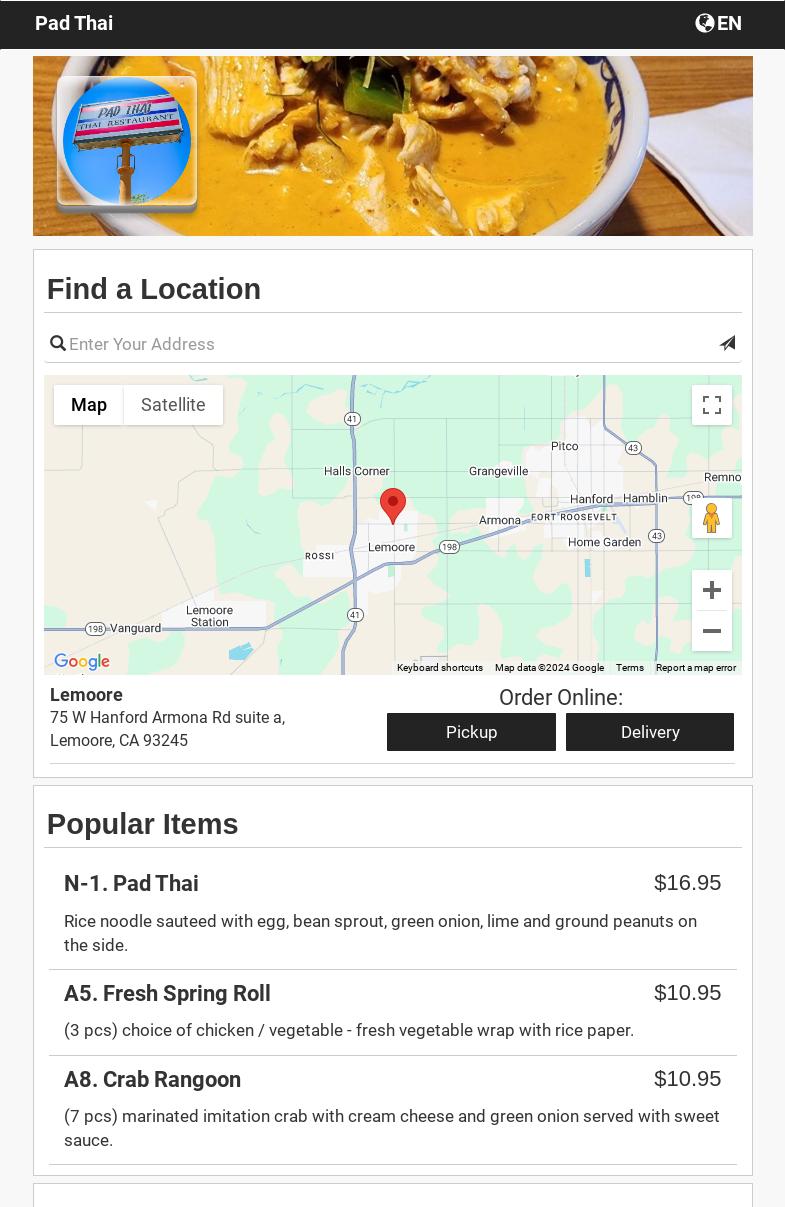Report a map error
Viewport: 785px width, 1207px height.
(695, 668)
